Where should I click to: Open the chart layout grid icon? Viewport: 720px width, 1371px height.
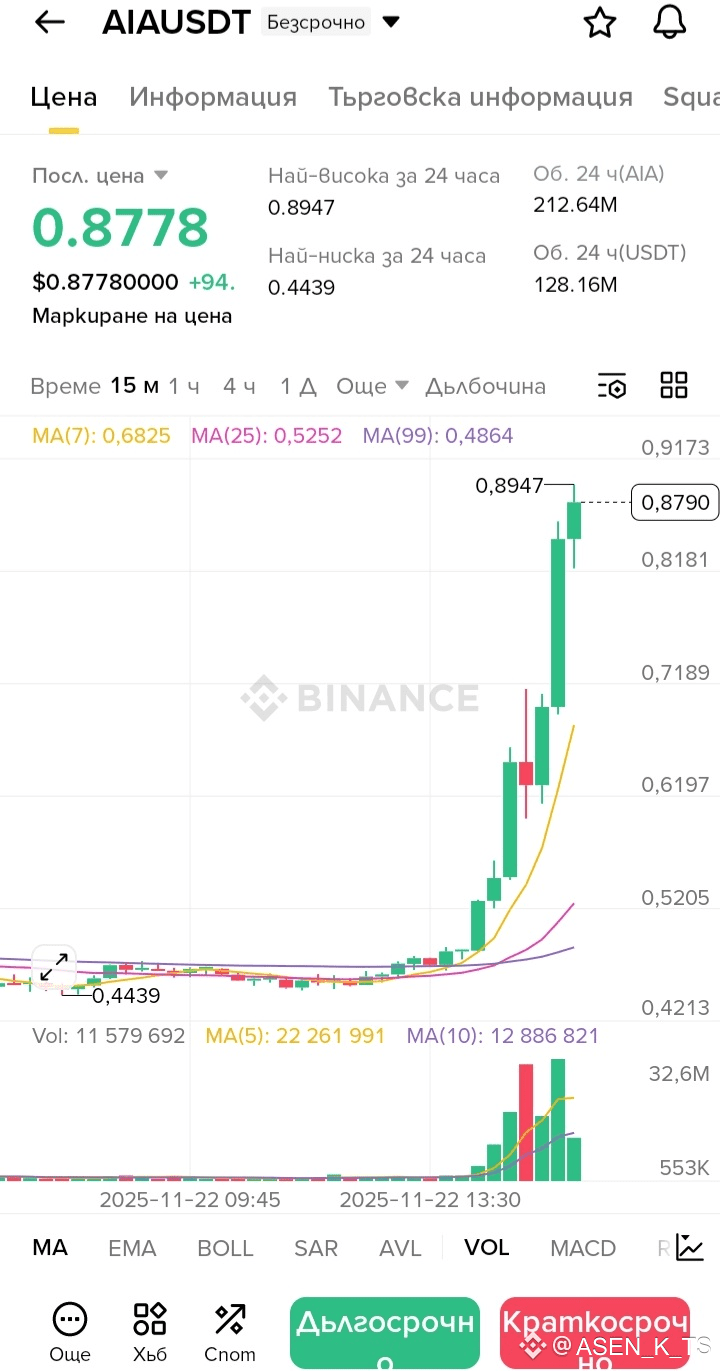click(x=674, y=386)
